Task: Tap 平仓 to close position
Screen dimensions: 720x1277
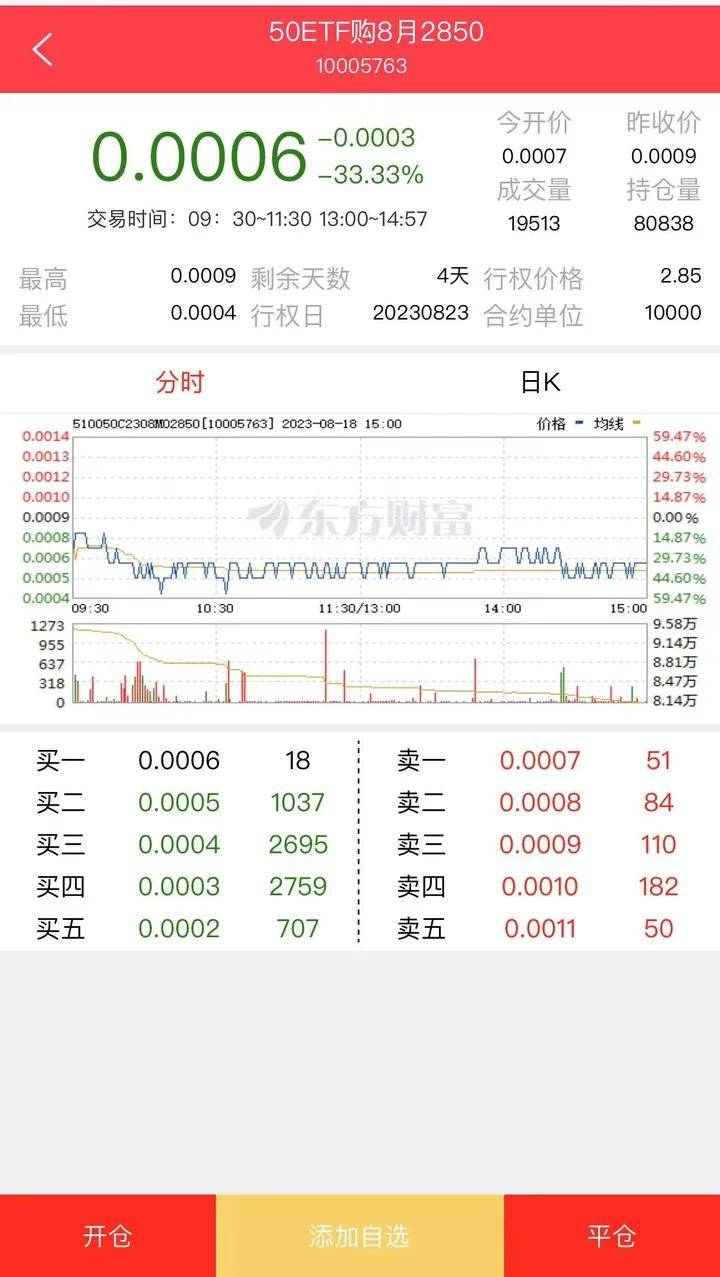Action: point(612,1236)
